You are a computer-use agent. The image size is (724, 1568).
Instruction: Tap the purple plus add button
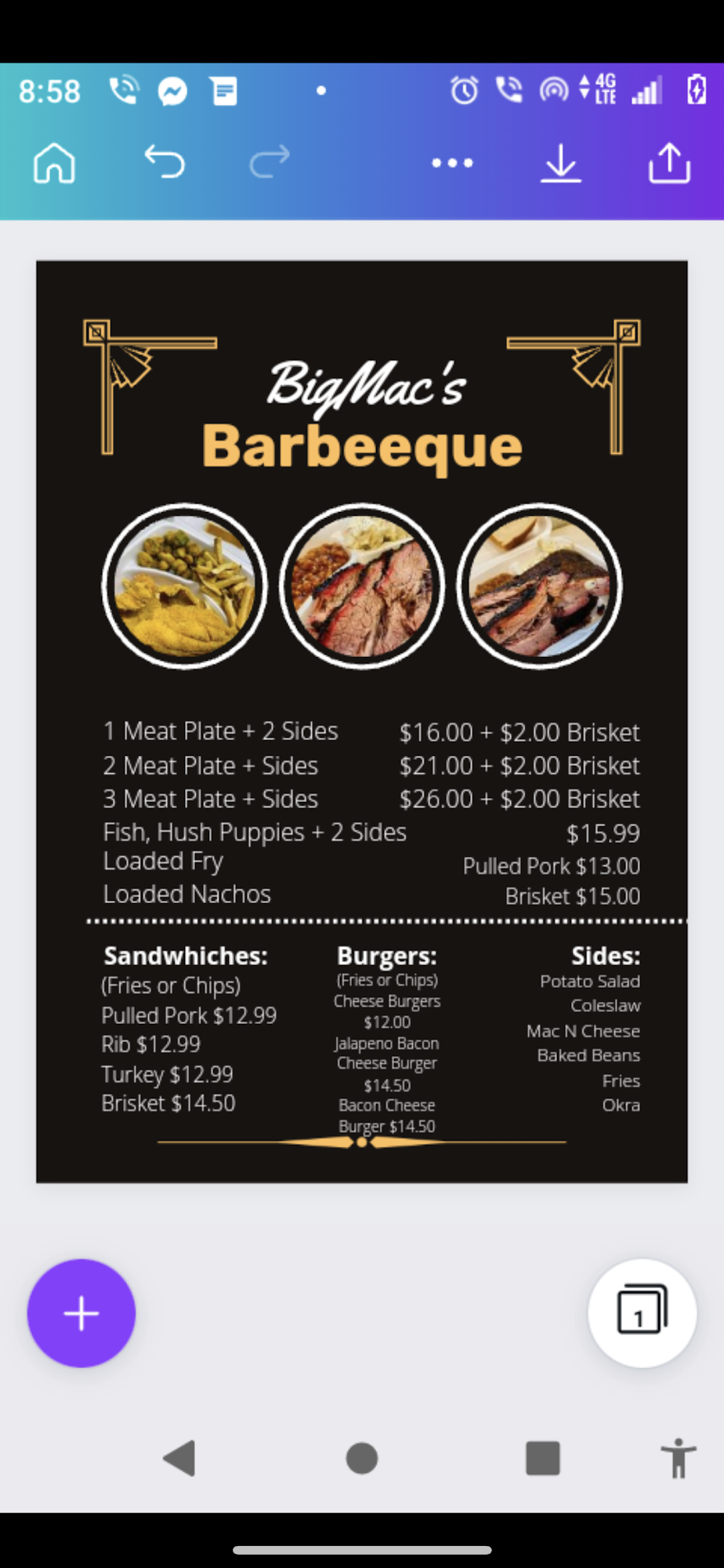[81, 1313]
